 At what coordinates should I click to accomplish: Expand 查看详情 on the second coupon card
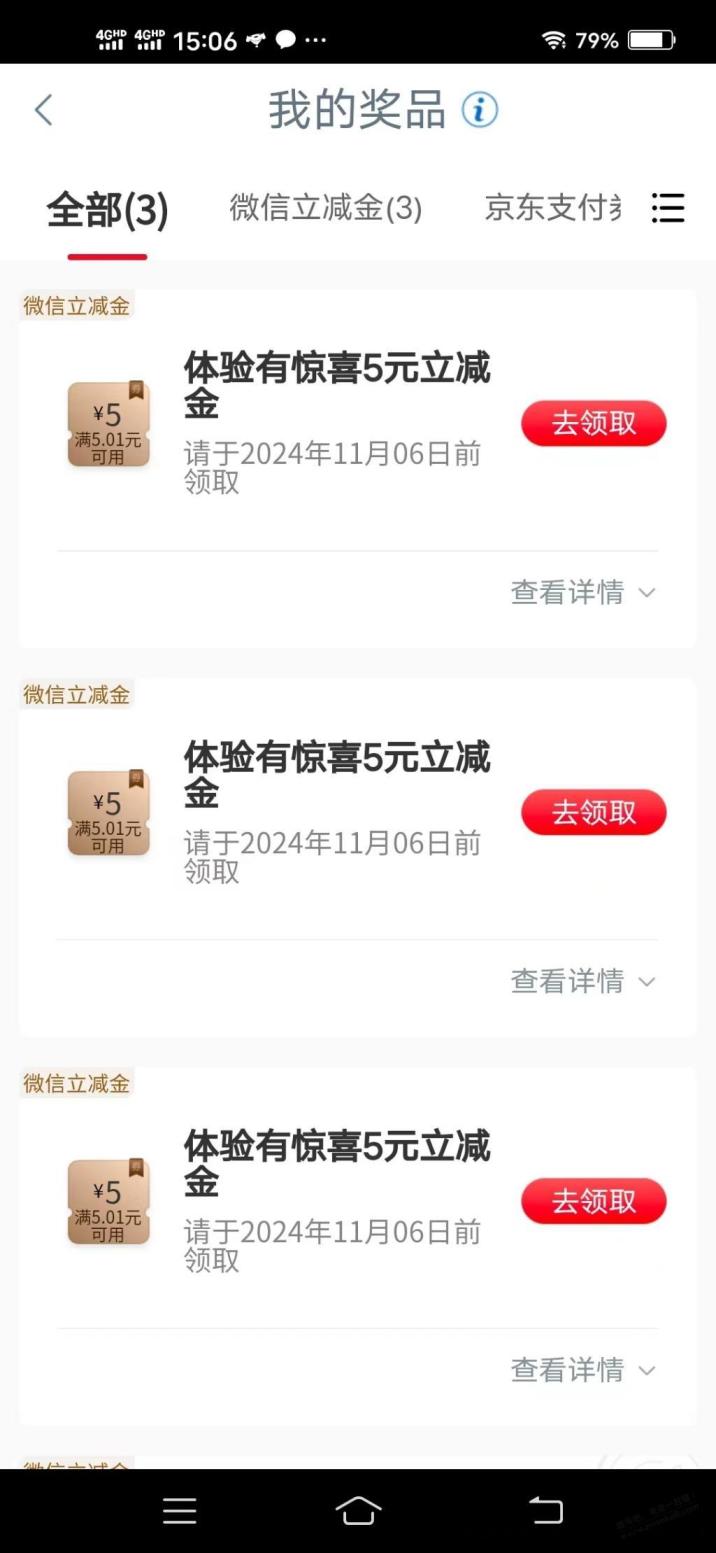[583, 981]
